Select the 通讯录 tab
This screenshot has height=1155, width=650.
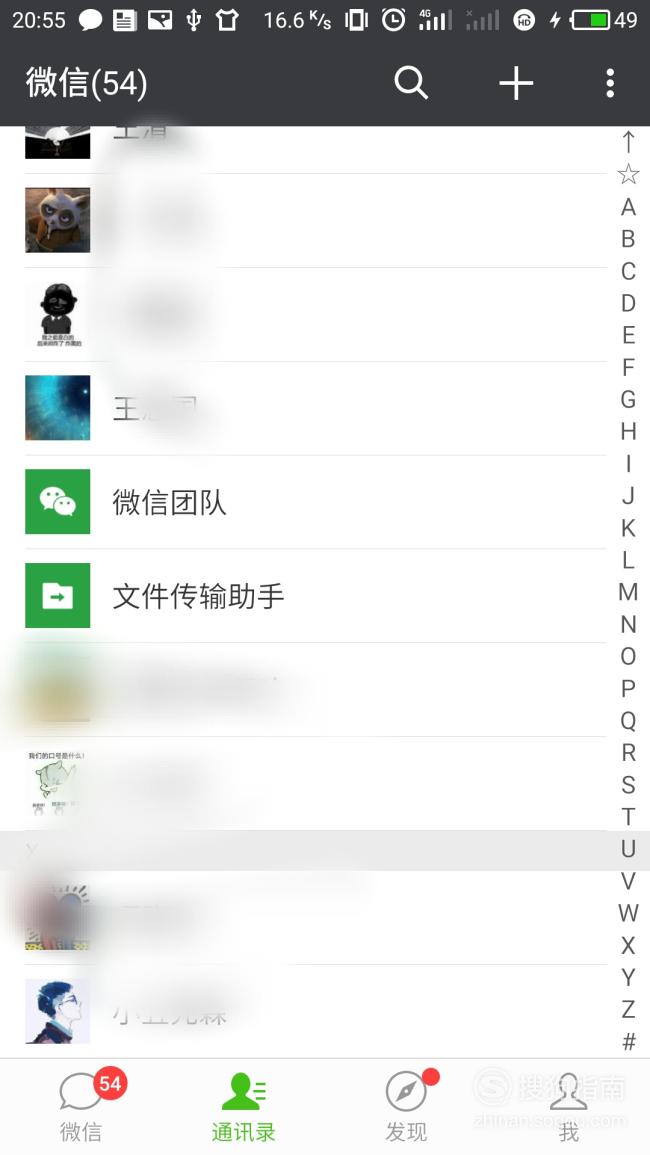pyautogui.click(x=244, y=1106)
